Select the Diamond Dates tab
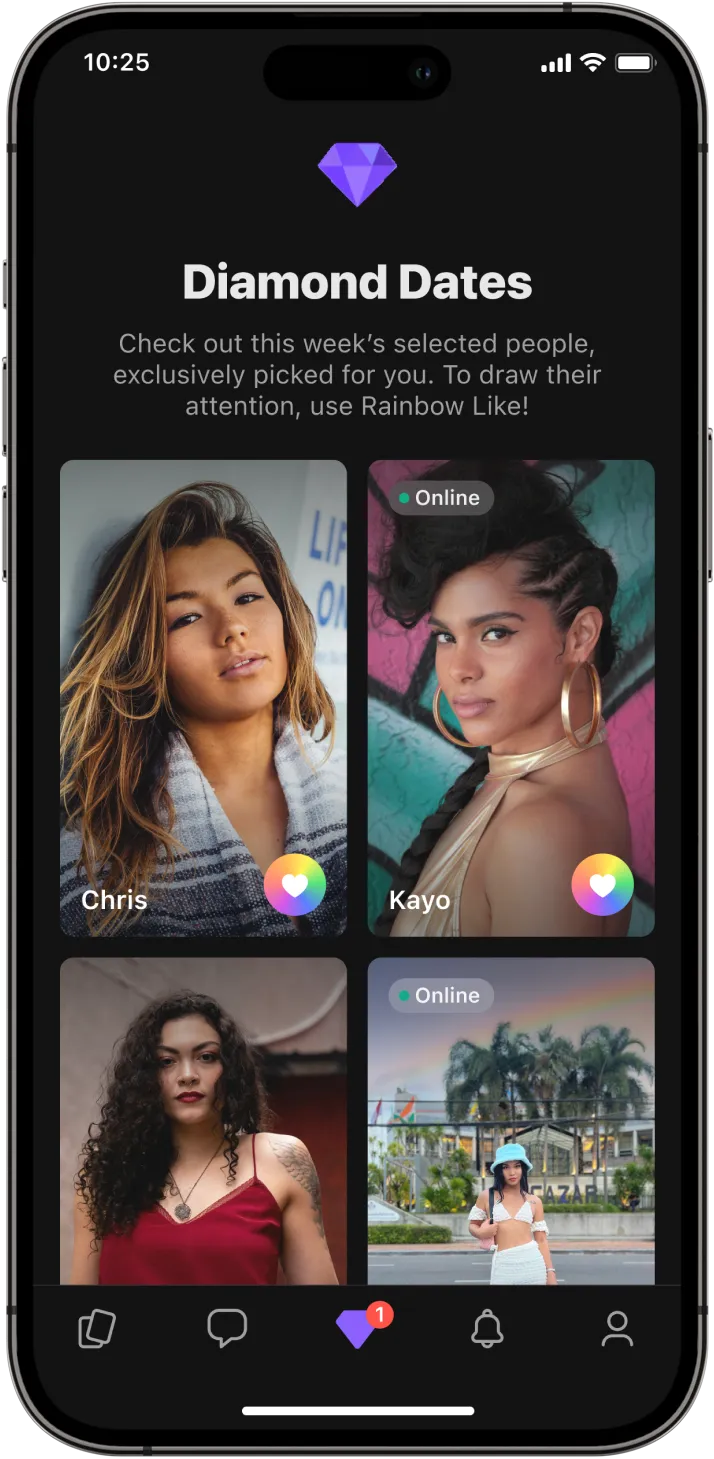The height and width of the screenshot is (1459, 714). click(357, 1329)
